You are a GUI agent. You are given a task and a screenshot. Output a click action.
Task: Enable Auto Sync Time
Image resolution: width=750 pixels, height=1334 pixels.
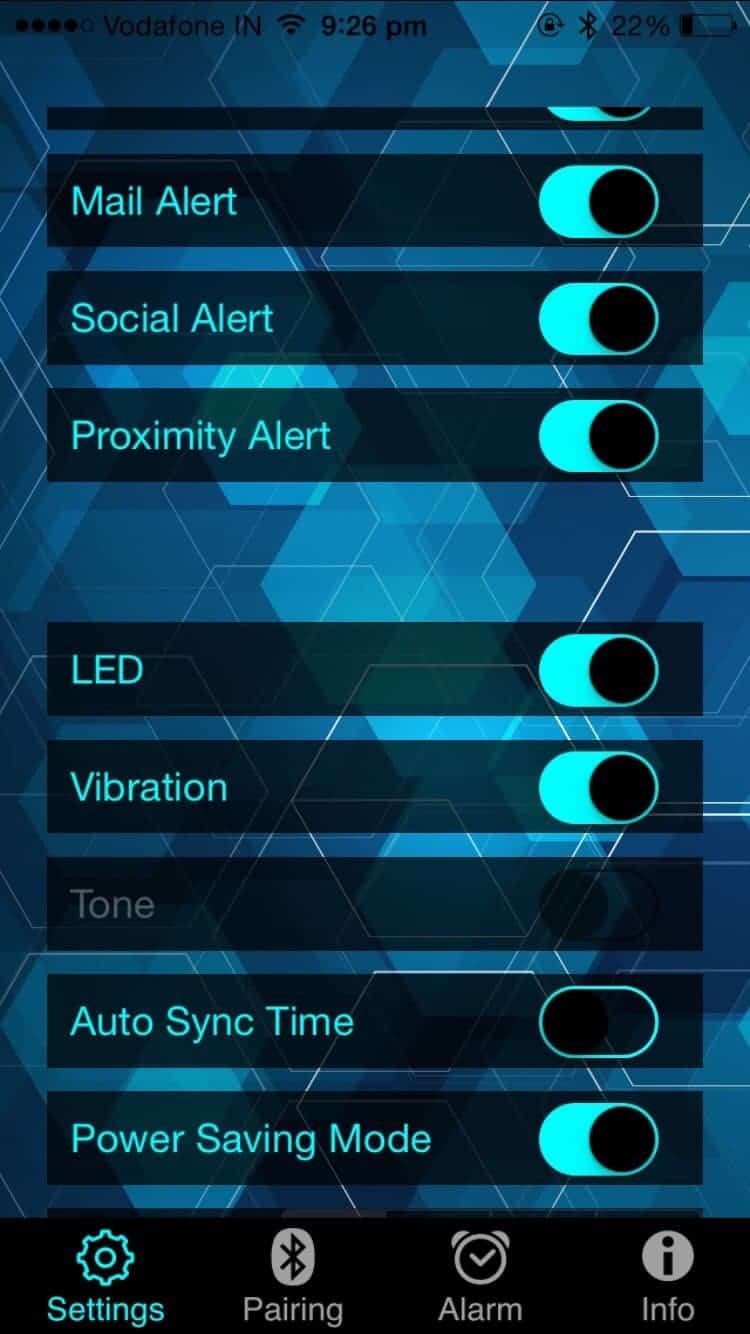598,1021
